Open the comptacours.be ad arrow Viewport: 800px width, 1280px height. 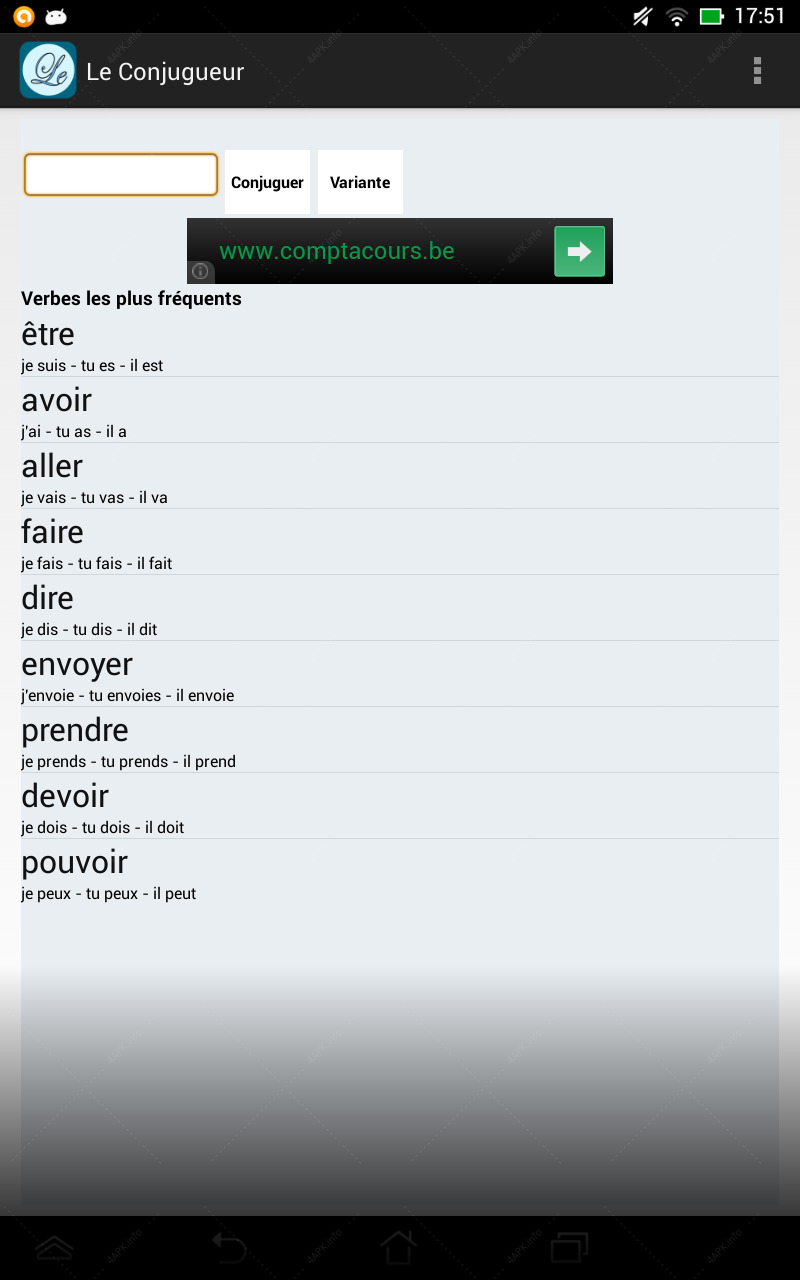(x=580, y=251)
